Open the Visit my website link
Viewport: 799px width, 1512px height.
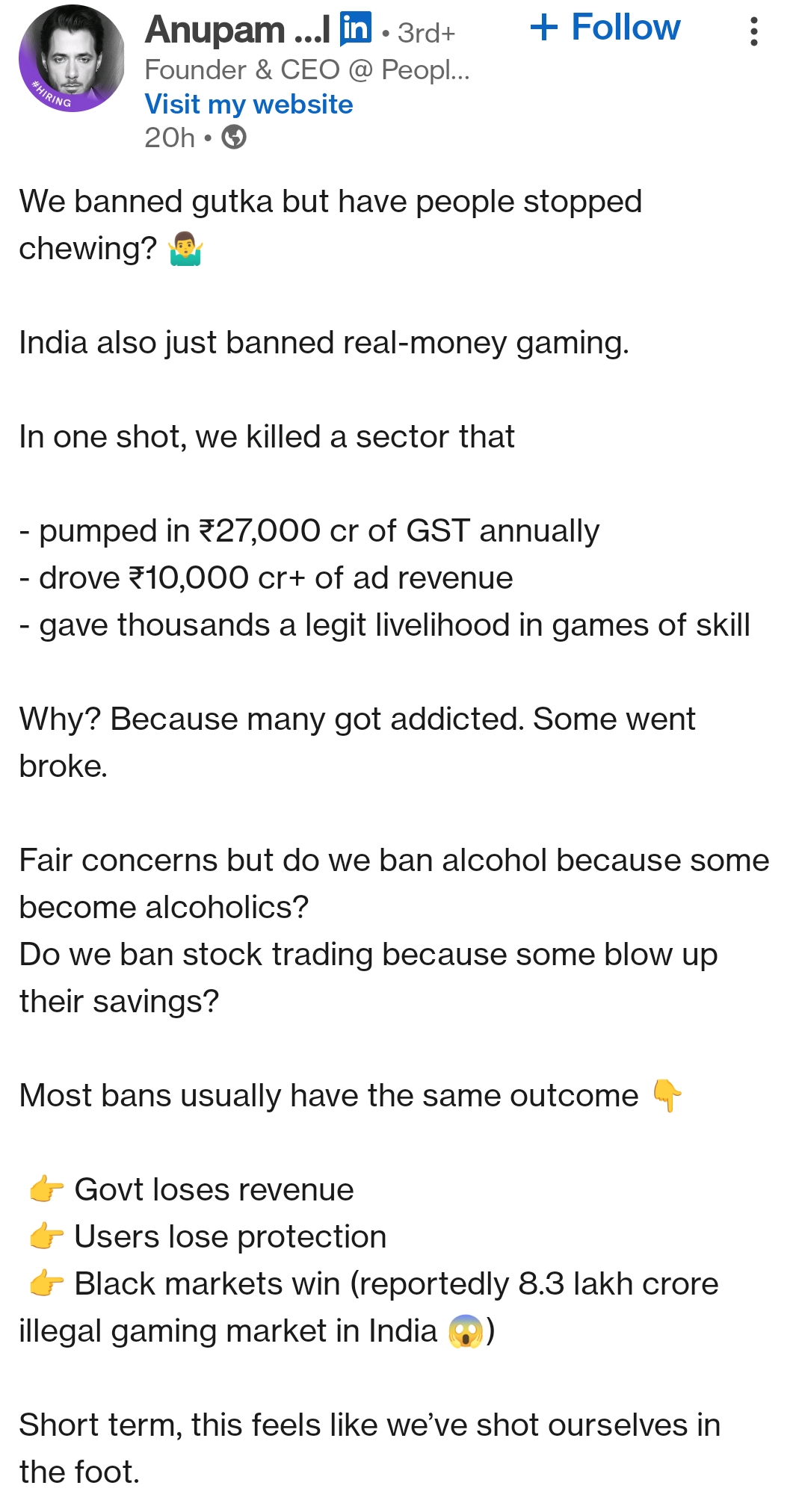[248, 104]
